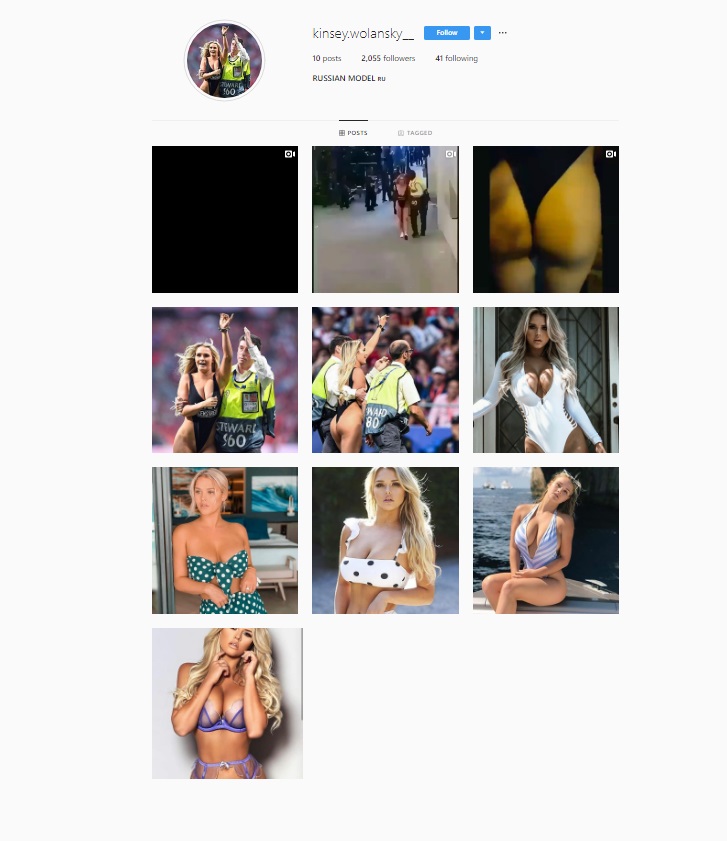The height and width of the screenshot is (841, 727).
Task: Switch to the Tagged tab
Action: click(414, 133)
